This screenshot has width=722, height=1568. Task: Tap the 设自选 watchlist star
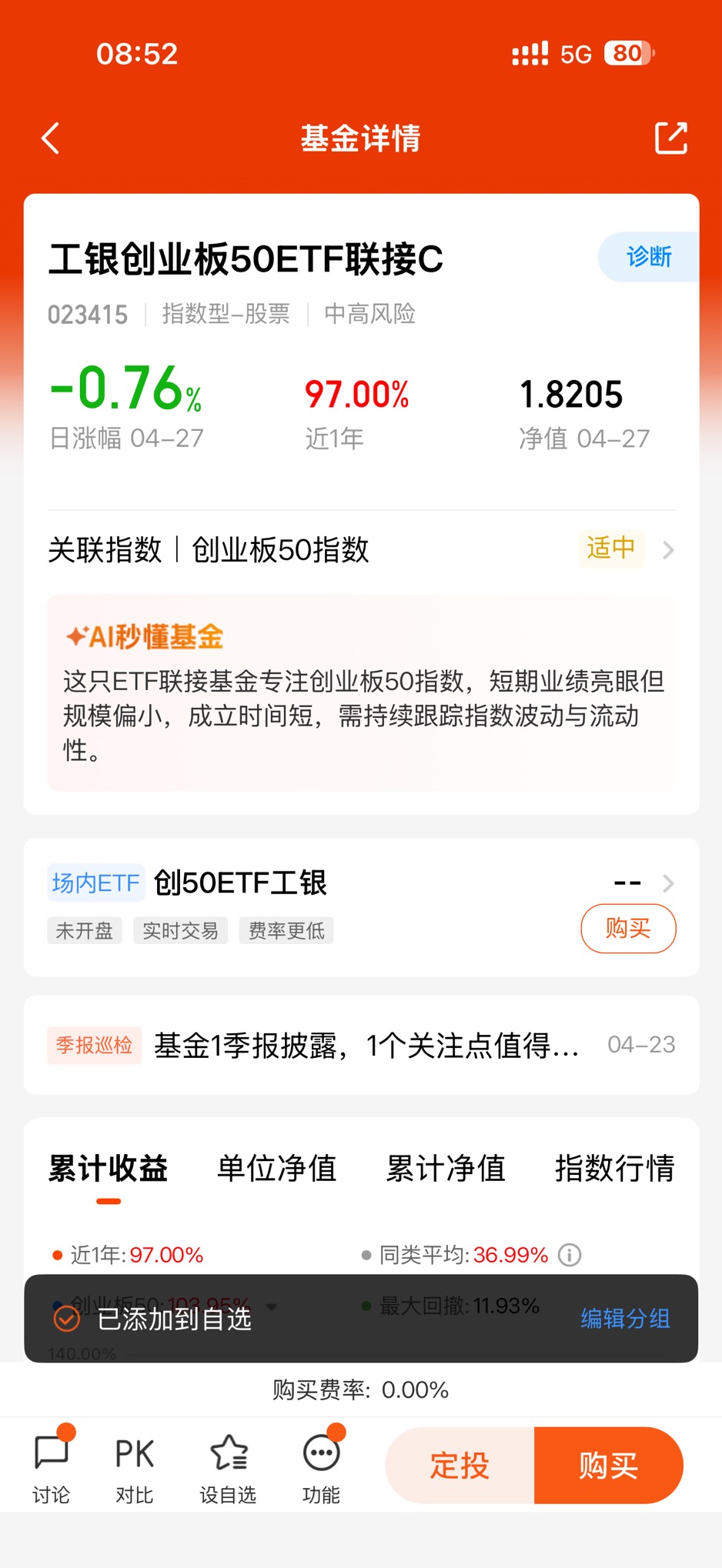(228, 1468)
